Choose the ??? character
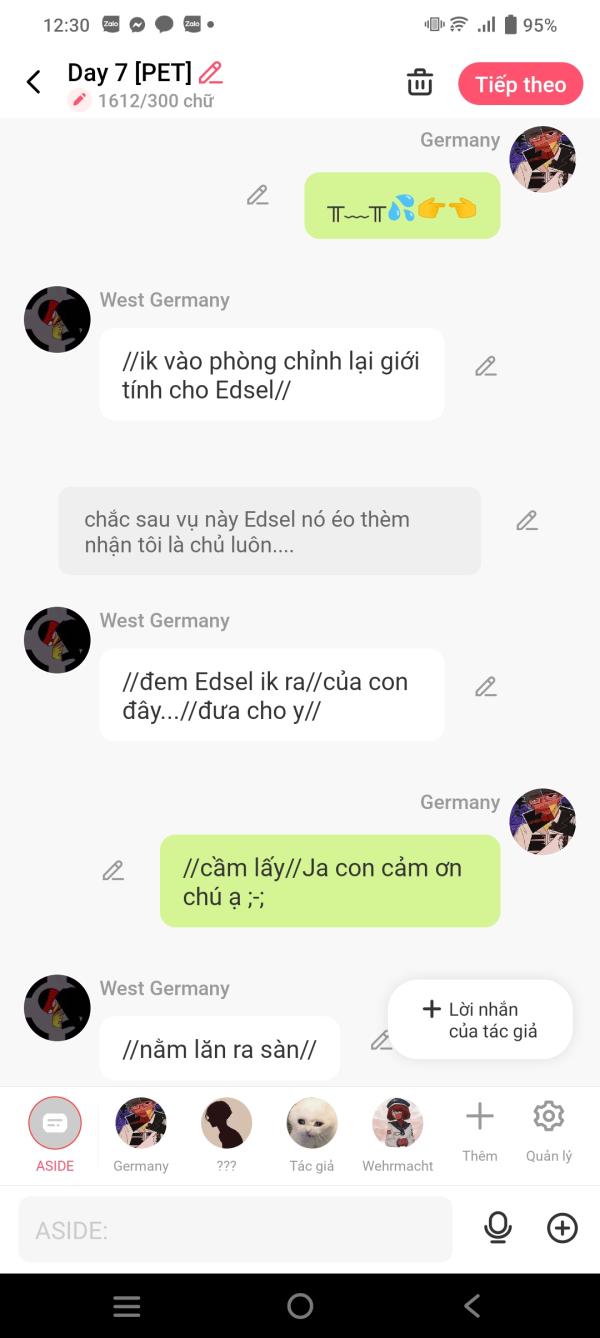Viewport: 600px width, 1338px height. [x=226, y=1134]
